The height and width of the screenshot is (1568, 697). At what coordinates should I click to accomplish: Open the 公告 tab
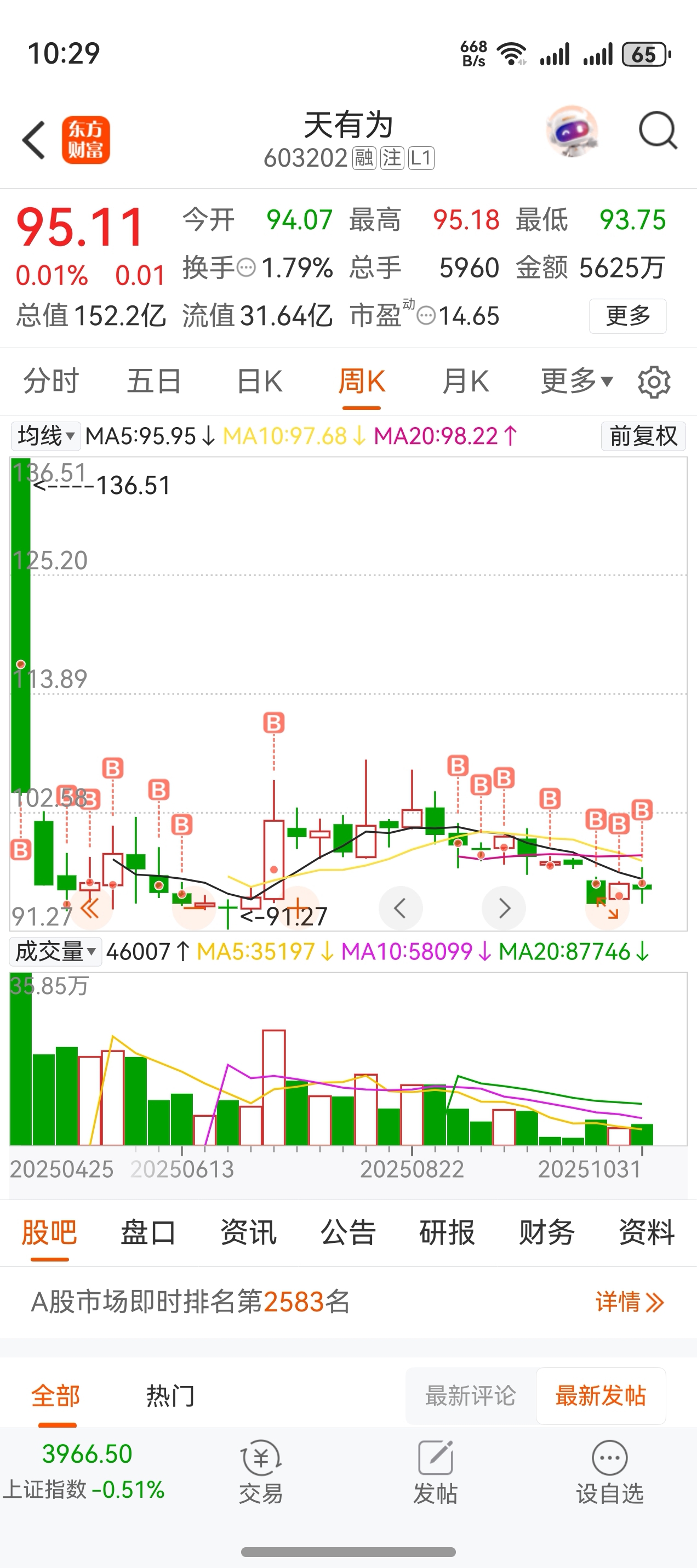tap(348, 1232)
